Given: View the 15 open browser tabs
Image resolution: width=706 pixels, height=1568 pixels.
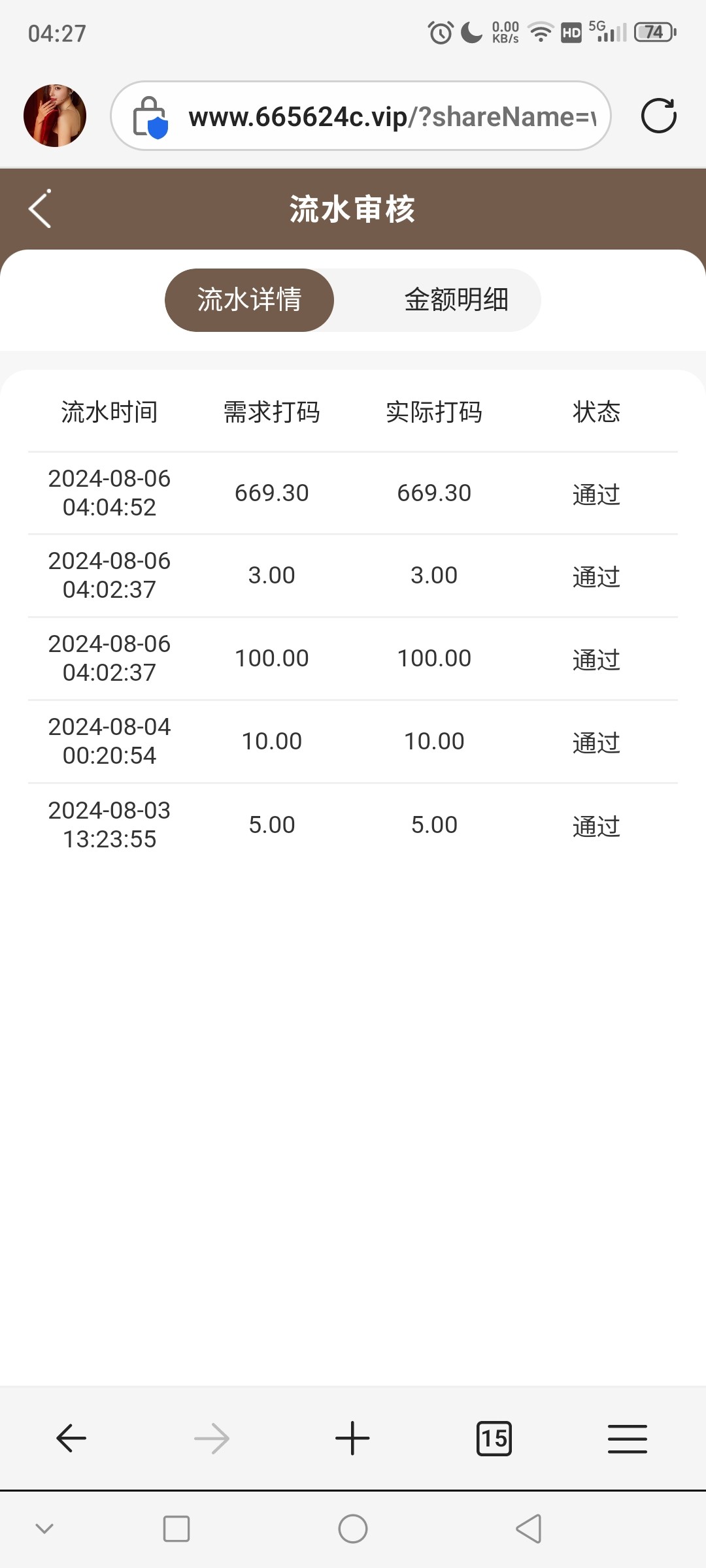Looking at the screenshot, I should click(x=494, y=1438).
